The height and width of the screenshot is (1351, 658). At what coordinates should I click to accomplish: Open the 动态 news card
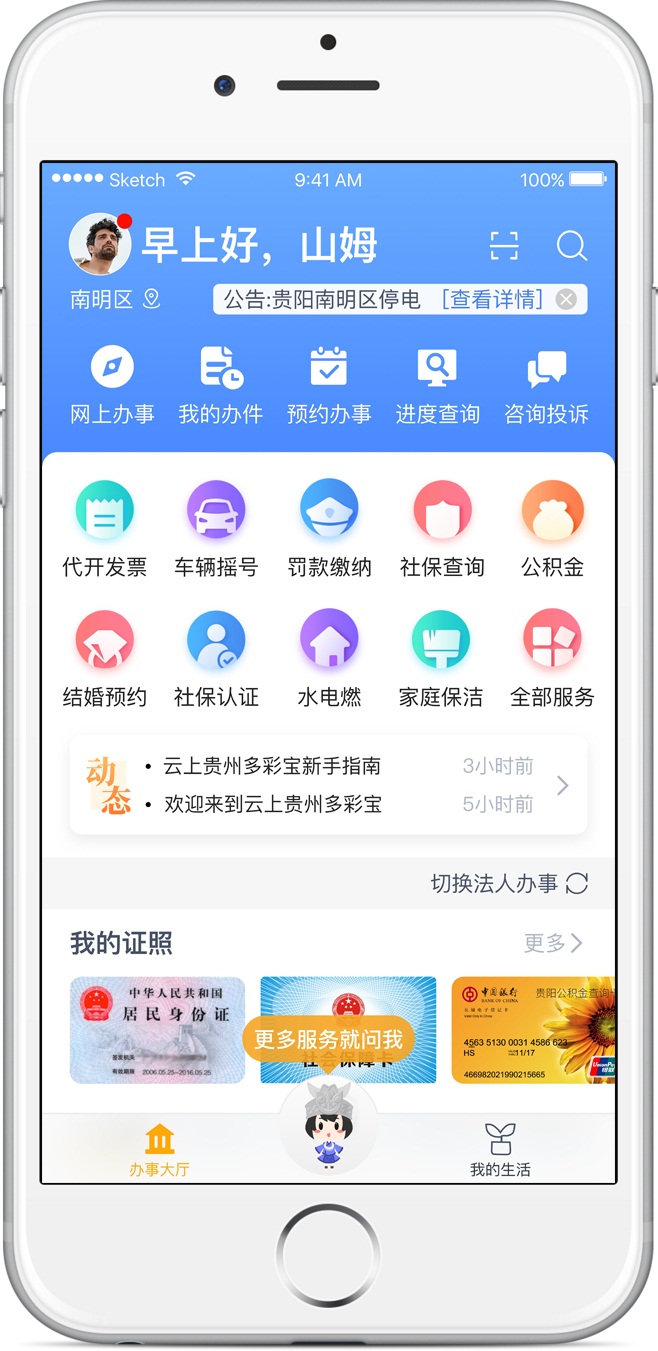point(328,785)
